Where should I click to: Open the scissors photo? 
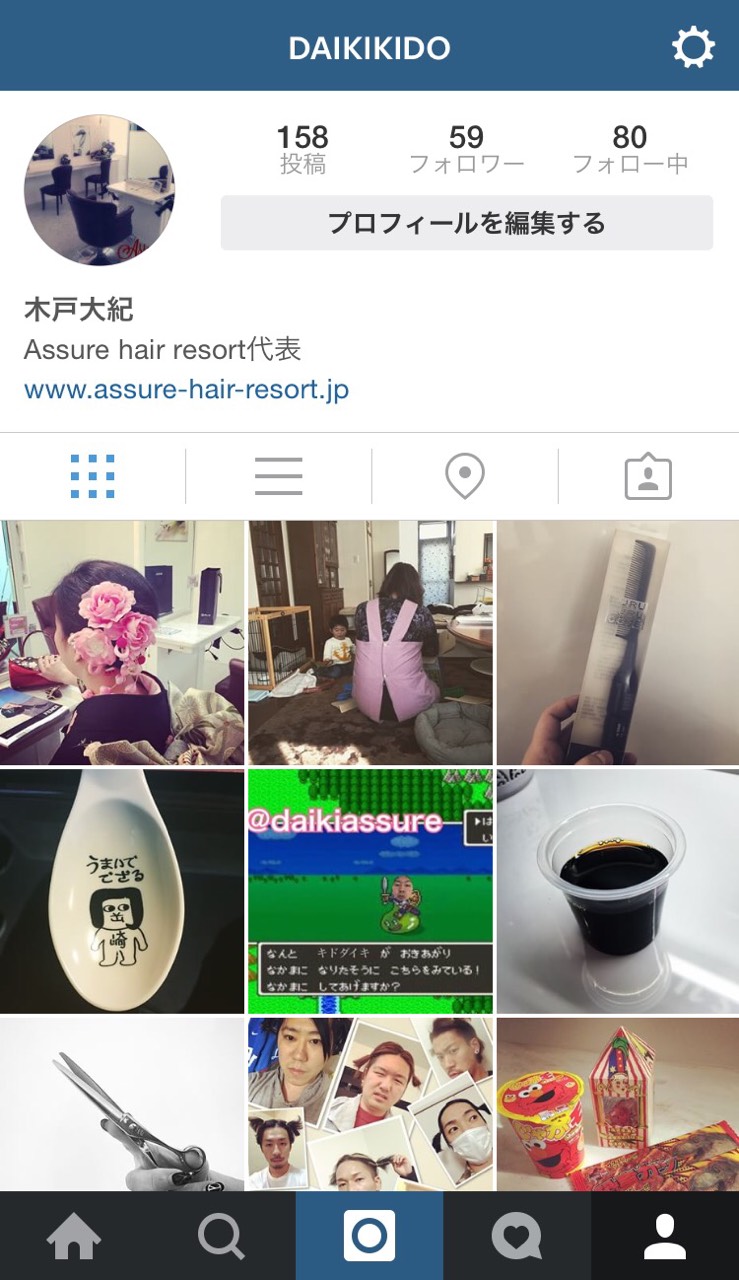(x=122, y=1104)
